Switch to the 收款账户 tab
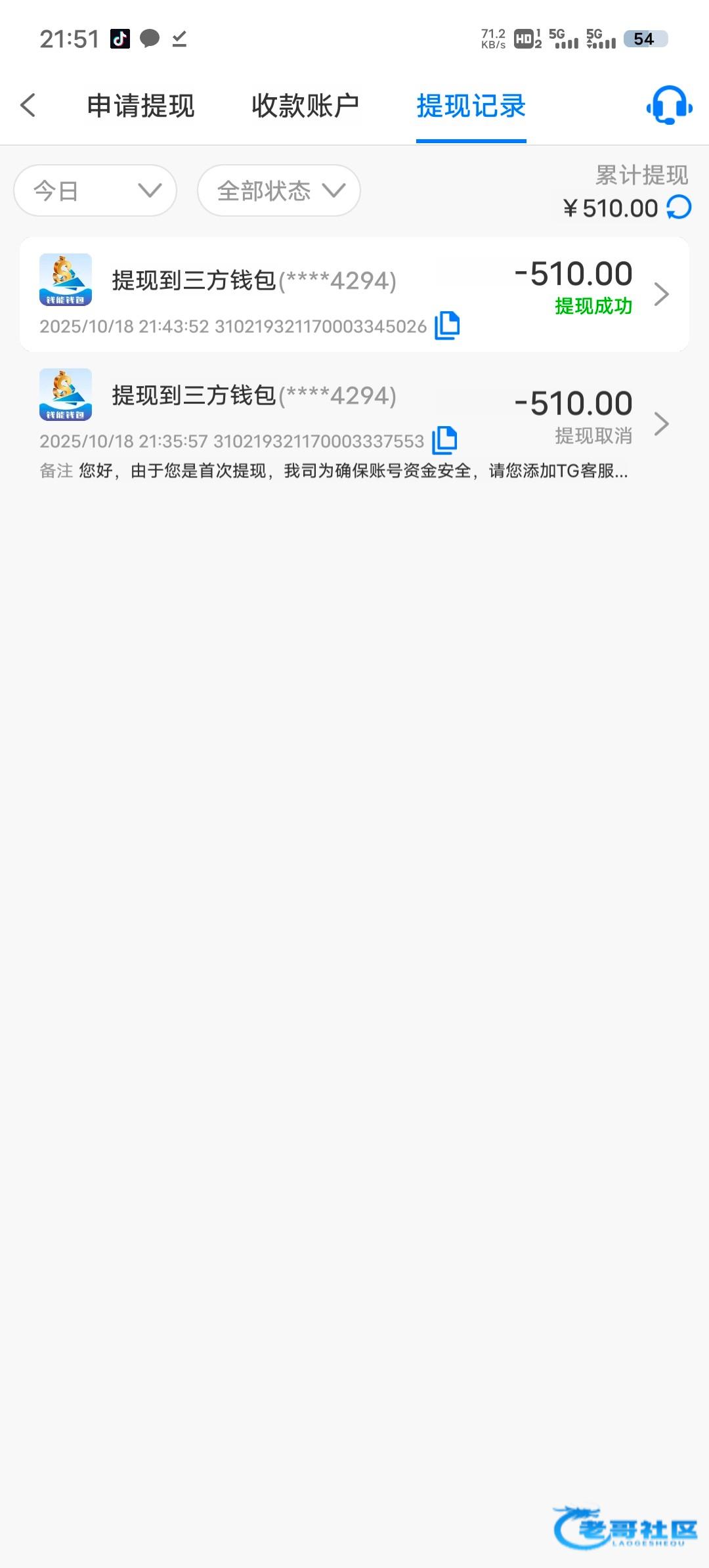 click(x=305, y=106)
